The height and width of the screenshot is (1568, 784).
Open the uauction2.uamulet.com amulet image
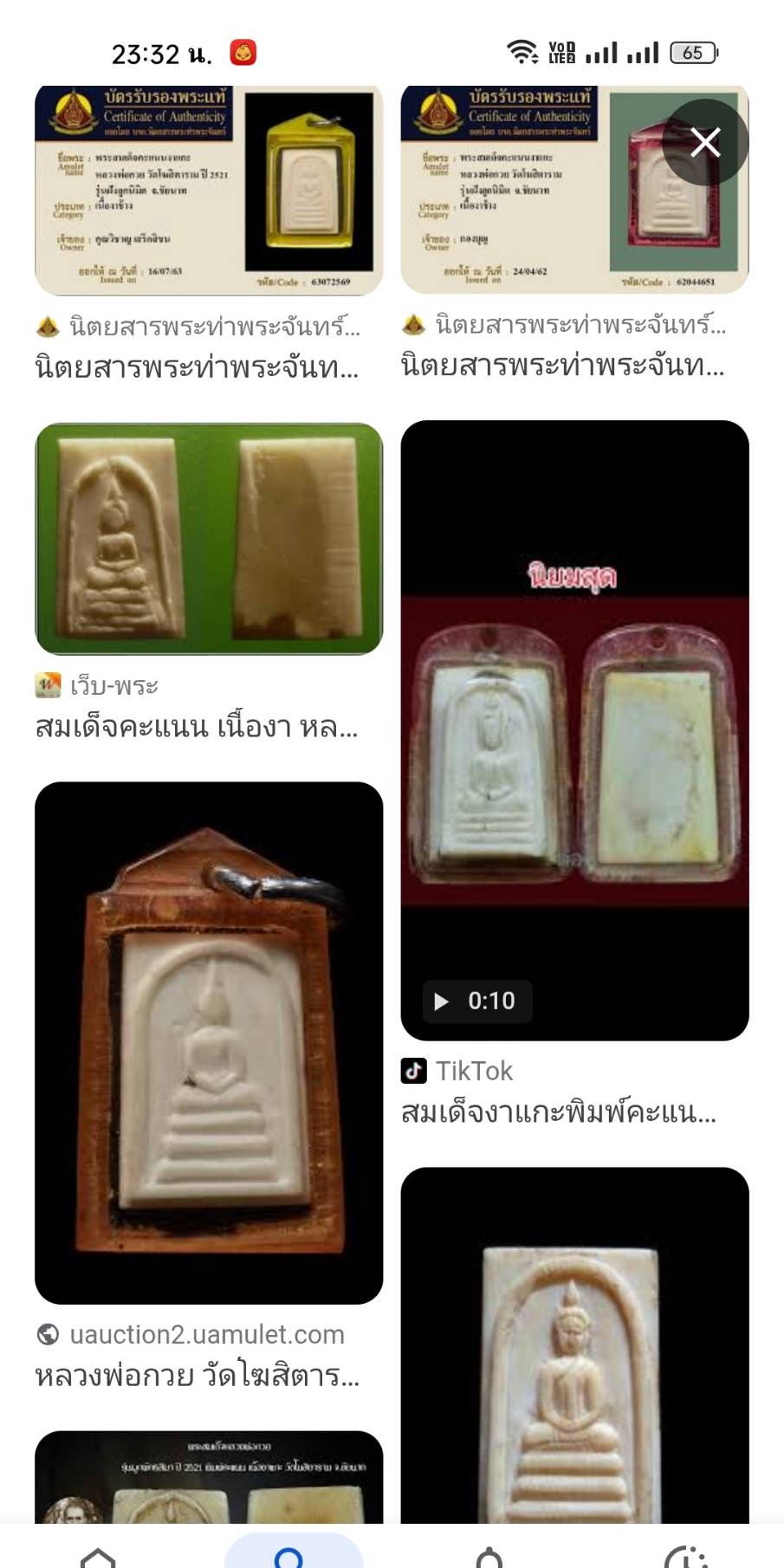point(209,1043)
